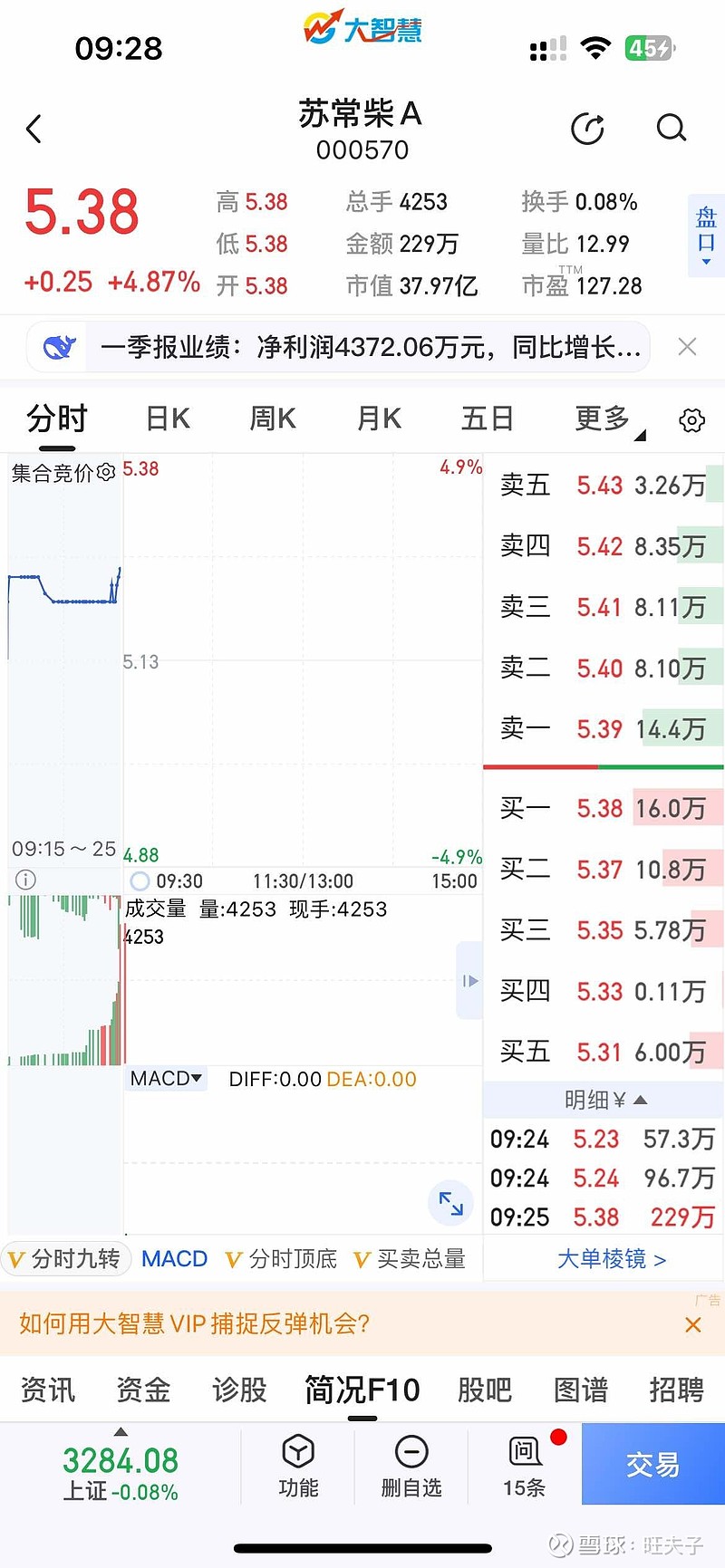Close the 大智慧VIP ad banner

coord(693,1324)
